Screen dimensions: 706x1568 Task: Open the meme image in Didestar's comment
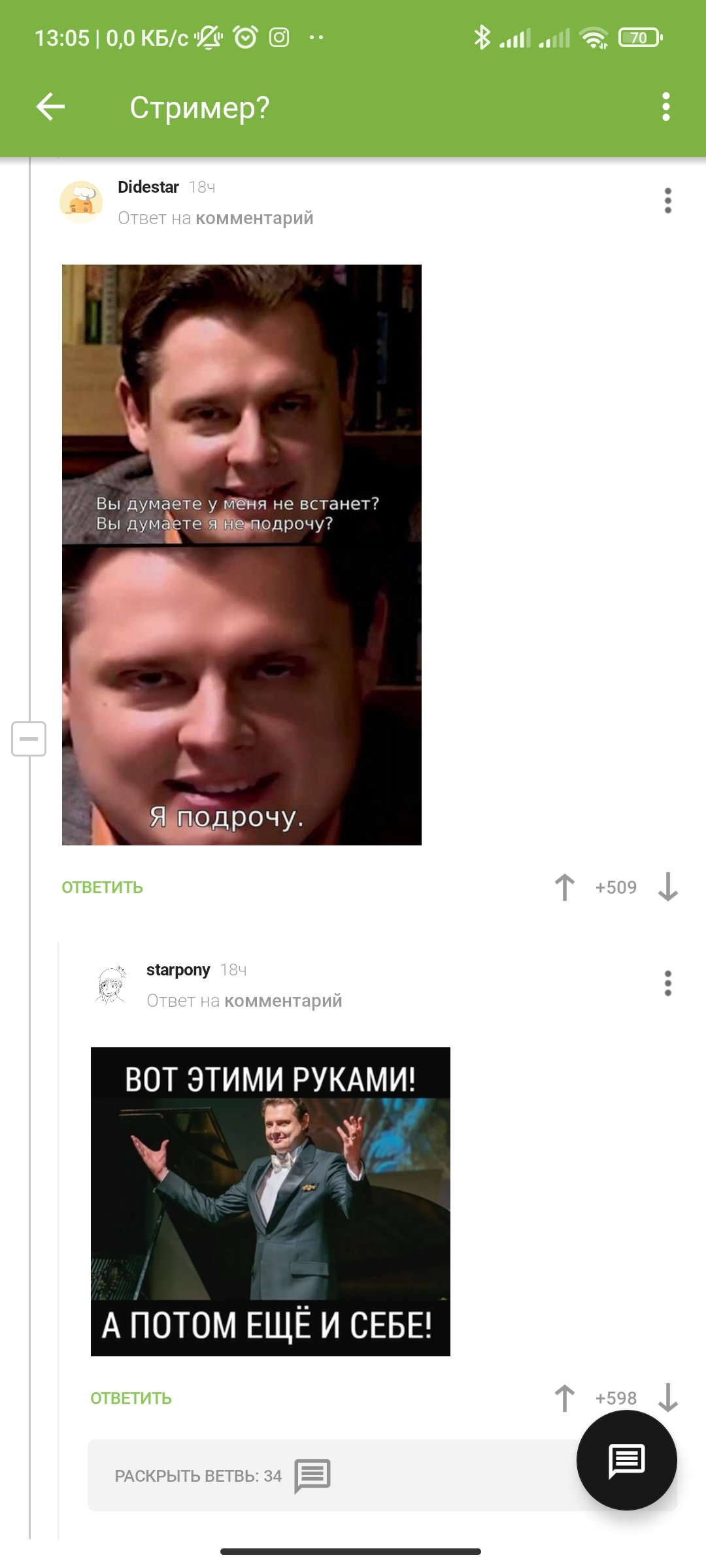(242, 555)
